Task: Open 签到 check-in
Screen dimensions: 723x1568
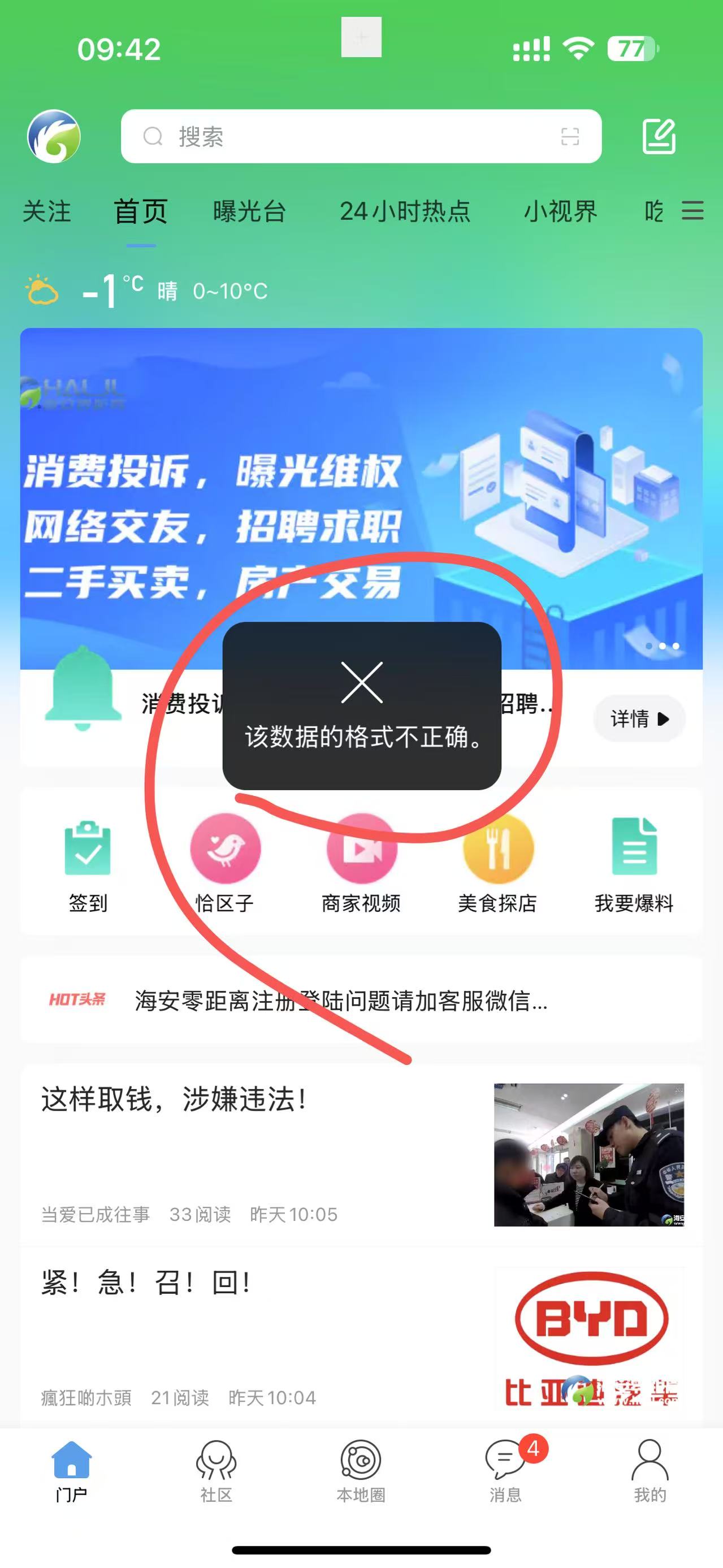Action: 88,865
